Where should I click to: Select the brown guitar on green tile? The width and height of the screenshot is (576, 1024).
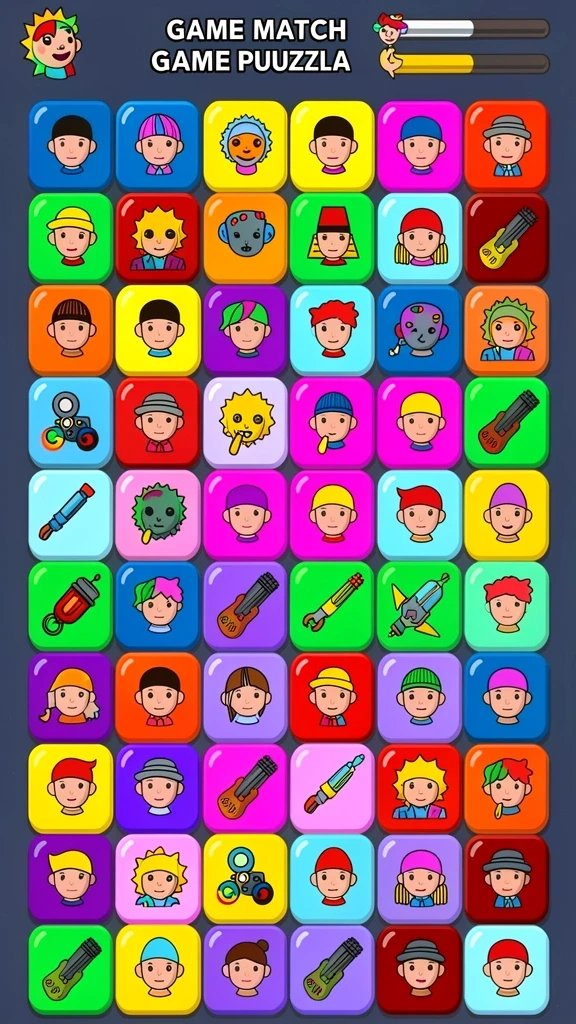pyautogui.click(x=507, y=423)
